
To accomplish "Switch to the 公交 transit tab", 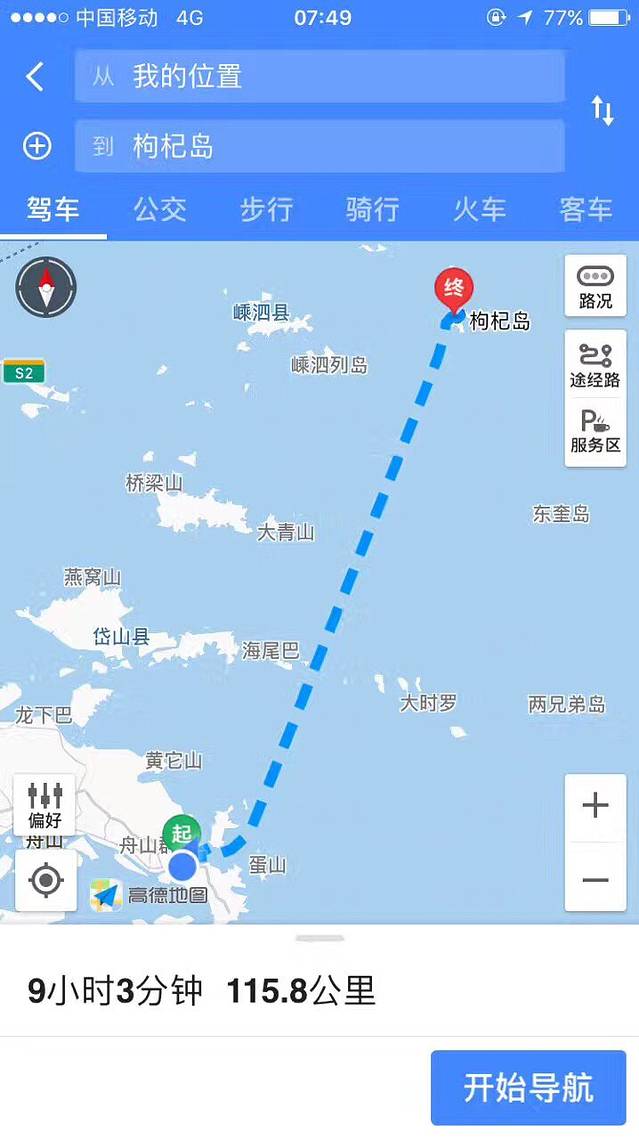I will coord(160,209).
